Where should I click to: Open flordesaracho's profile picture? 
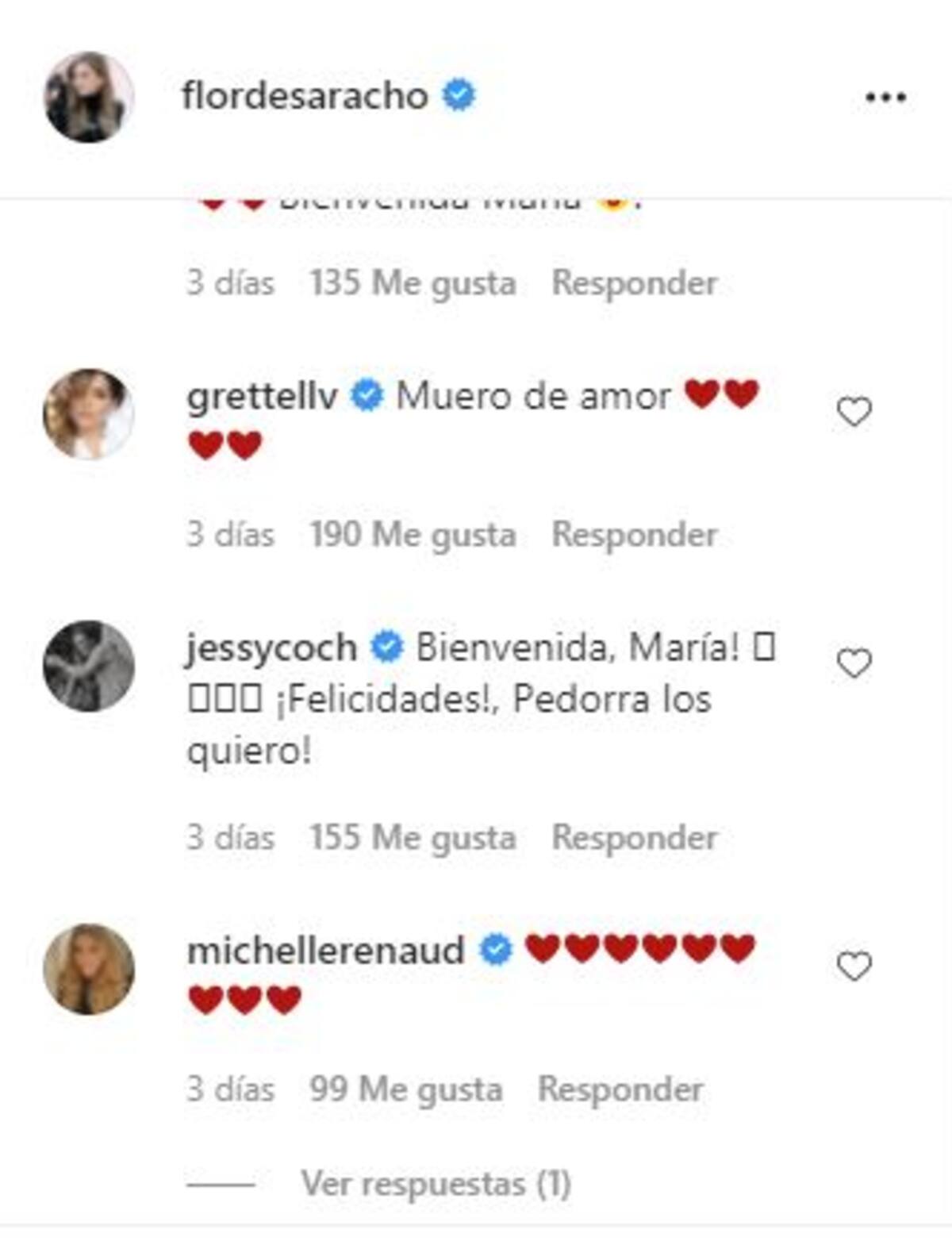[88, 98]
